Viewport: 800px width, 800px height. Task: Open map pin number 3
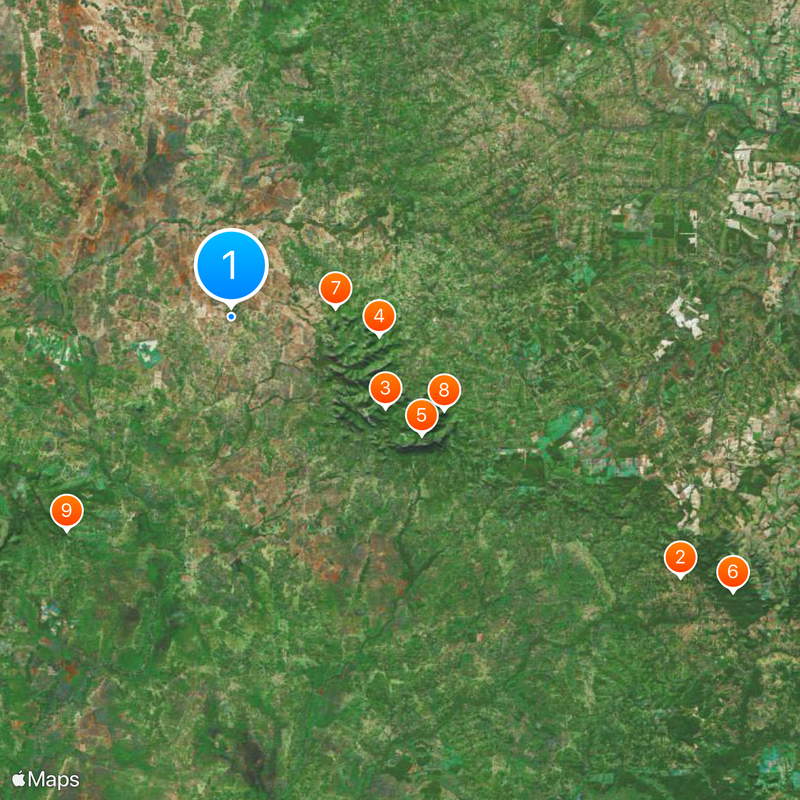(x=385, y=388)
